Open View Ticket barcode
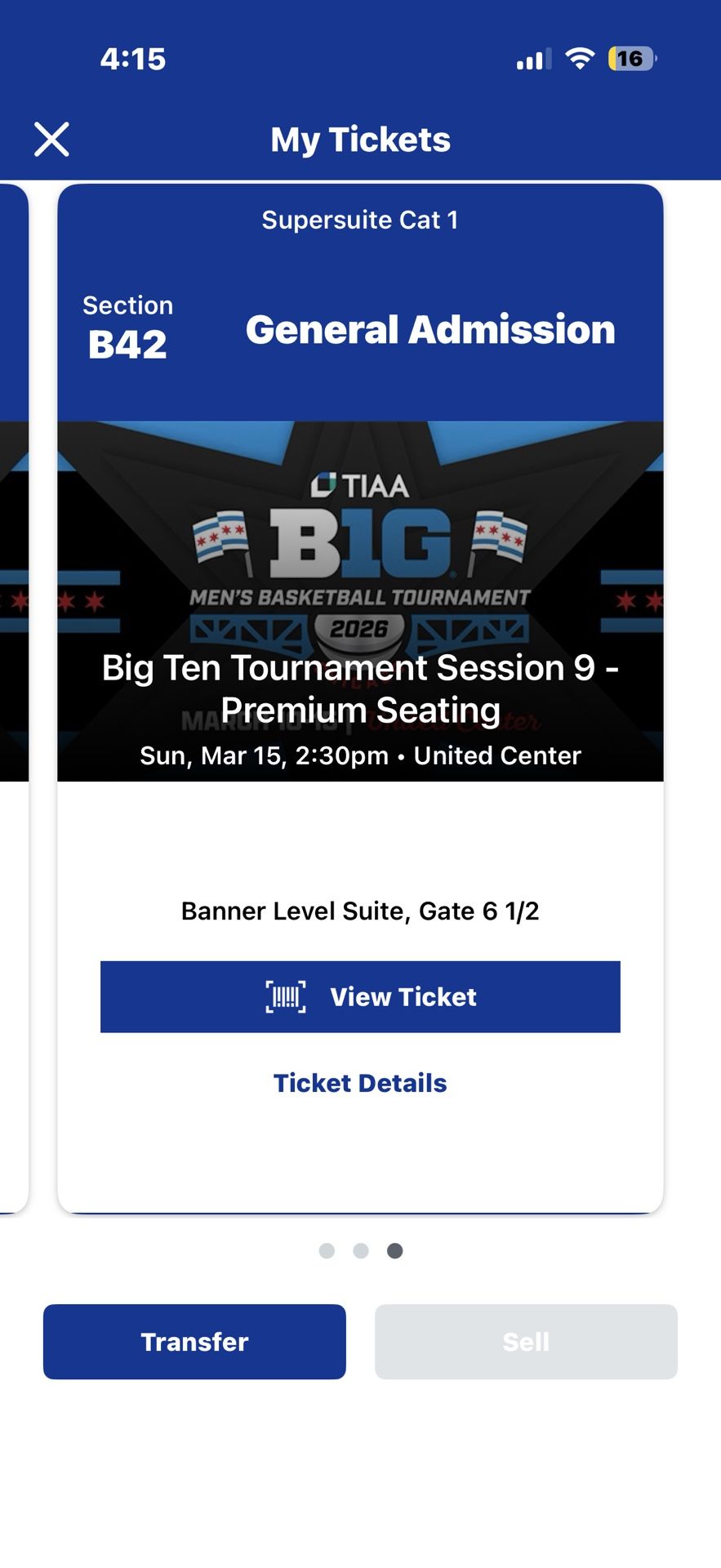The image size is (721, 1568). (360, 996)
